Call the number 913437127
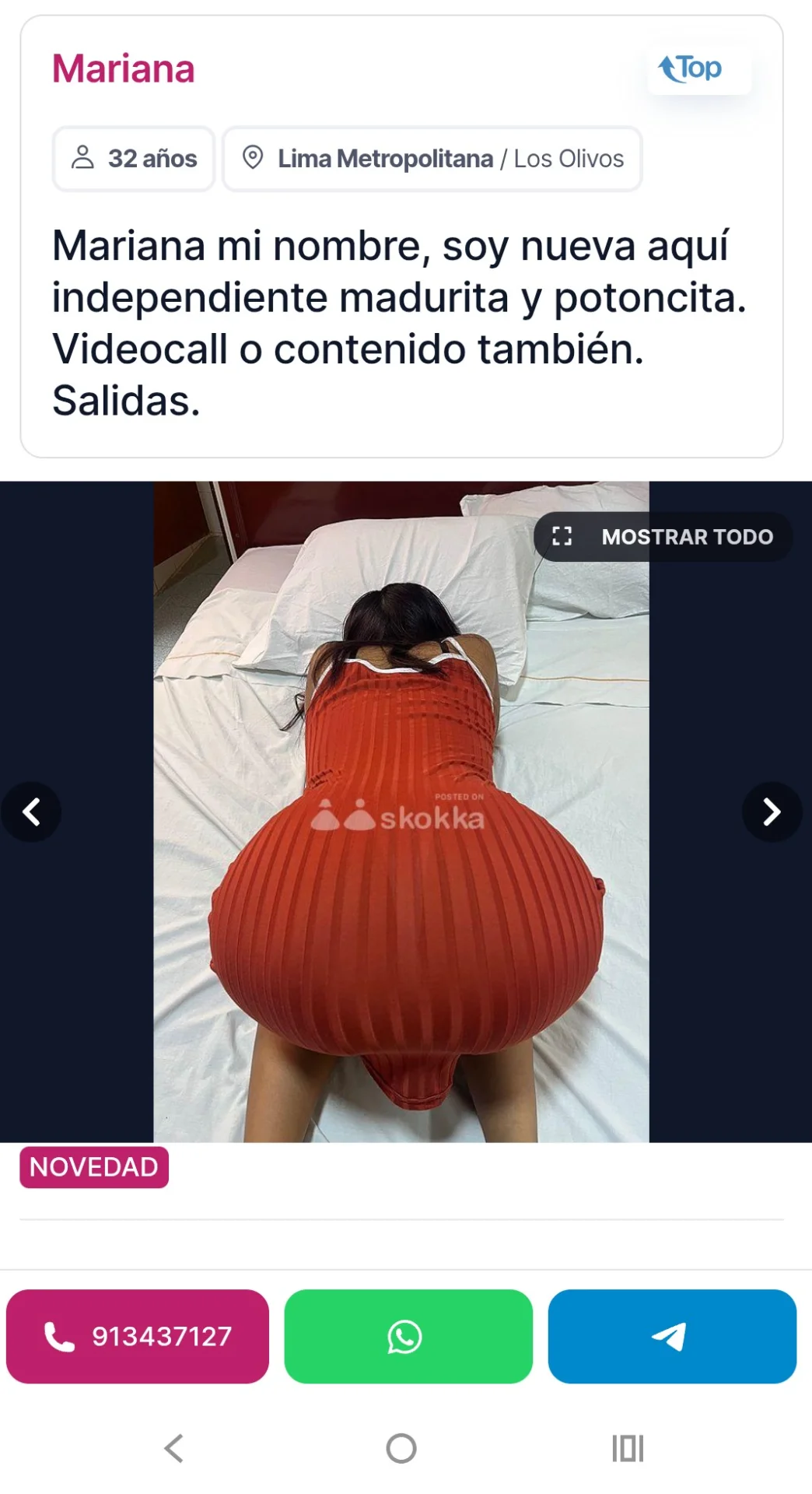This screenshot has width=812, height=1494. pyautogui.click(x=138, y=1336)
